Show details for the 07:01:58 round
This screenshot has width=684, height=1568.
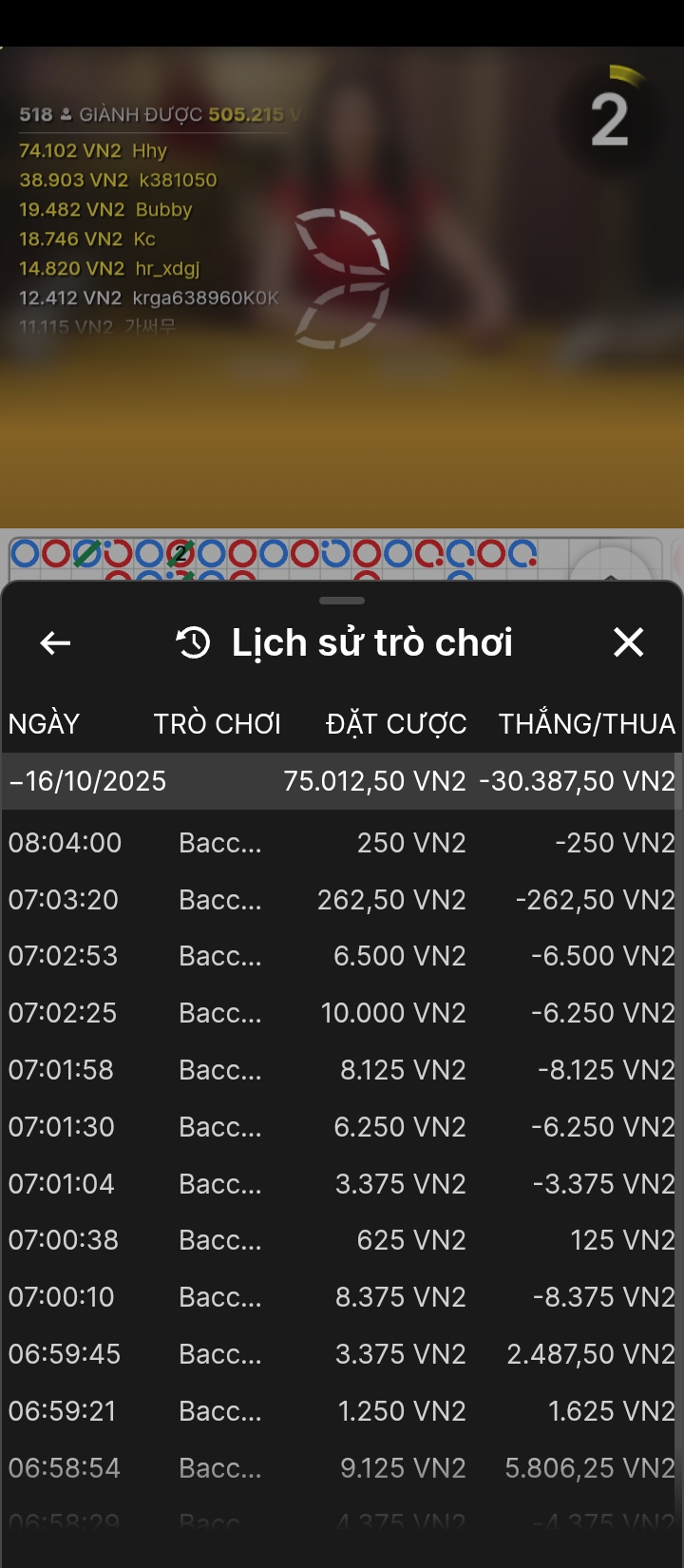point(340,1070)
